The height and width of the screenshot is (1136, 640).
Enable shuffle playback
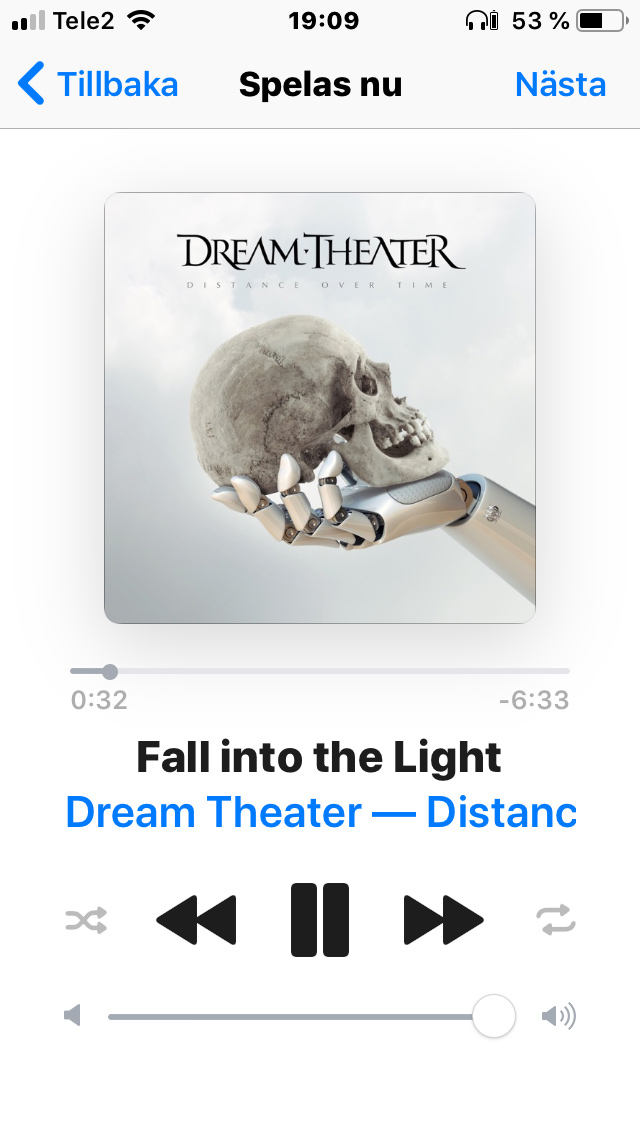click(86, 920)
